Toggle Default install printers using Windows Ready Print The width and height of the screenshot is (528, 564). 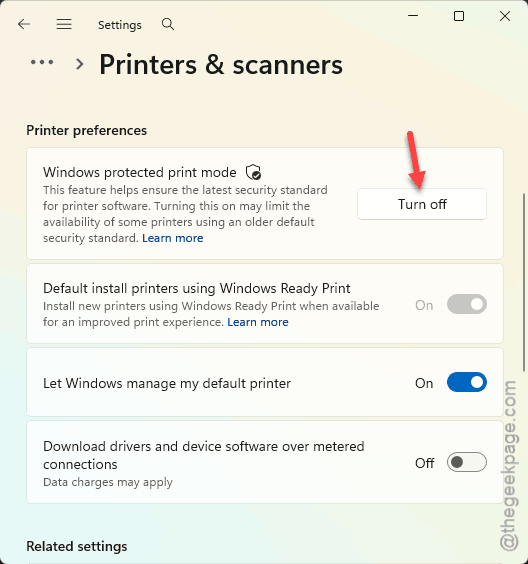click(467, 304)
